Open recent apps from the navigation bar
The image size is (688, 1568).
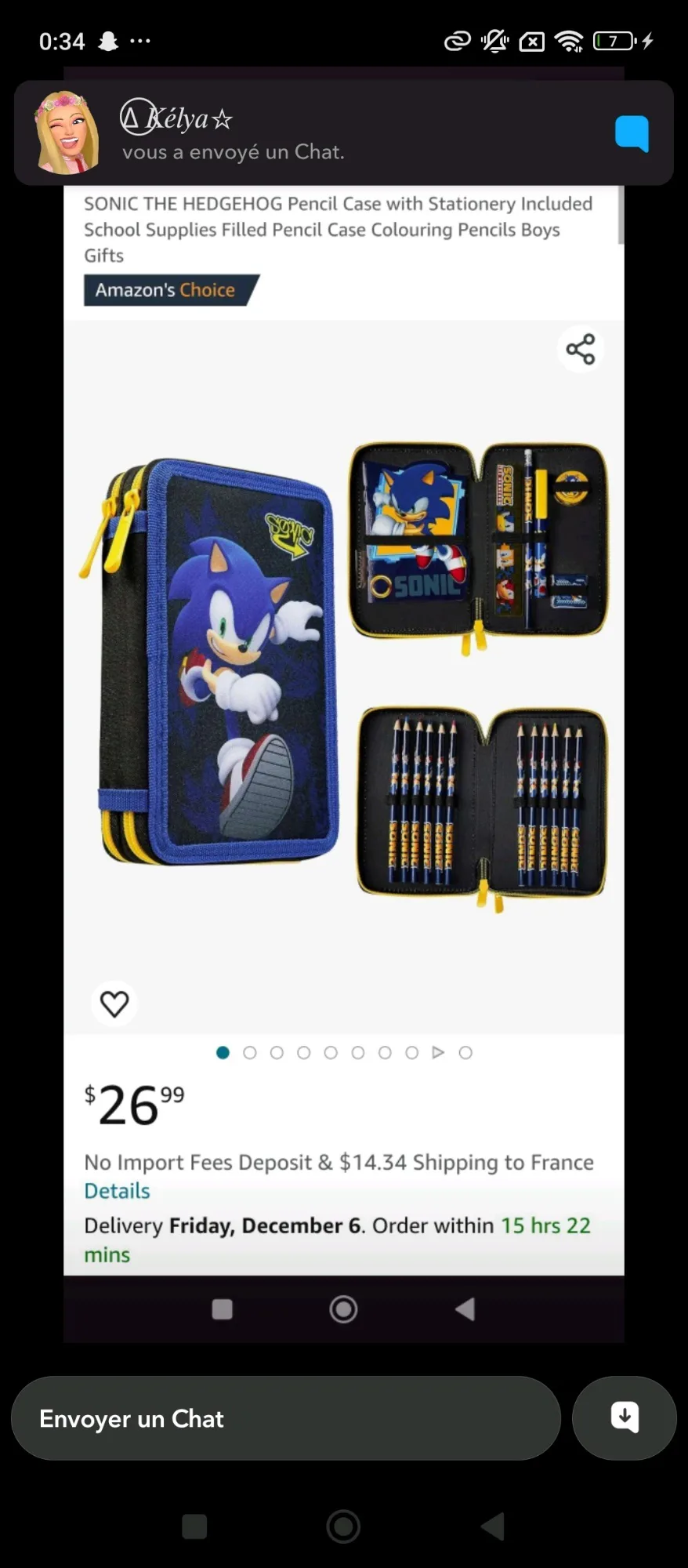(194, 1526)
